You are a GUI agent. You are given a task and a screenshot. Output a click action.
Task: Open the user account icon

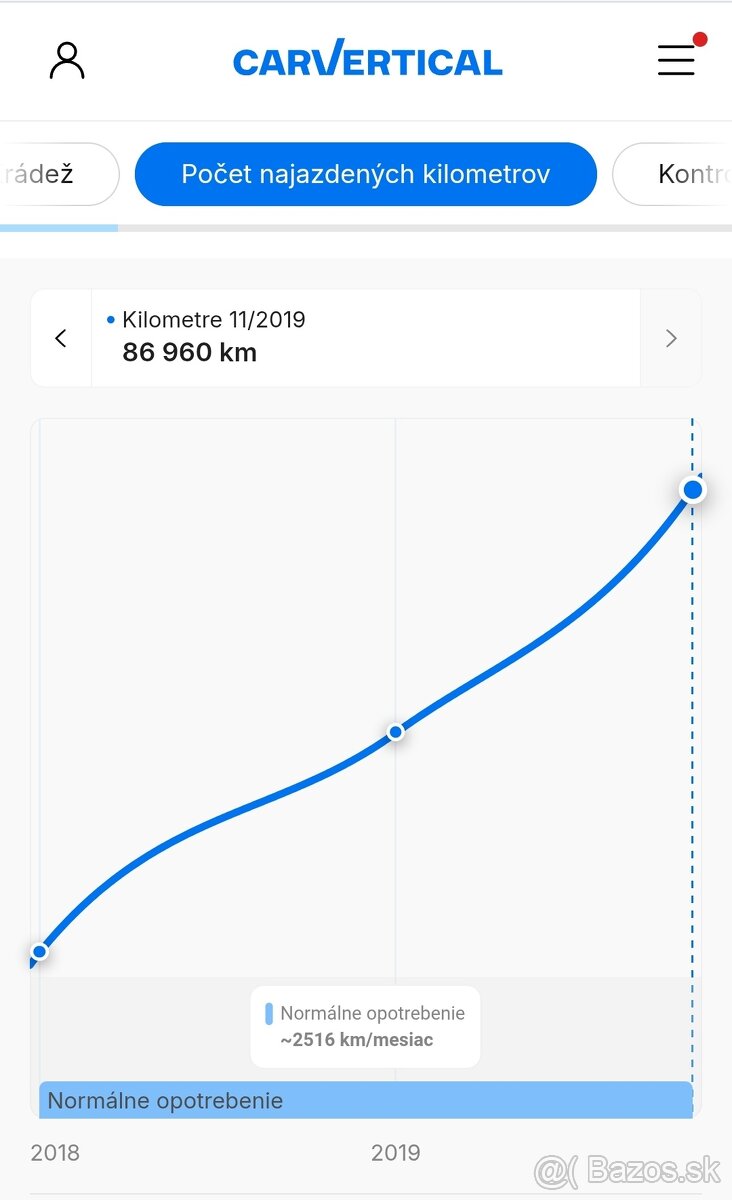67,60
